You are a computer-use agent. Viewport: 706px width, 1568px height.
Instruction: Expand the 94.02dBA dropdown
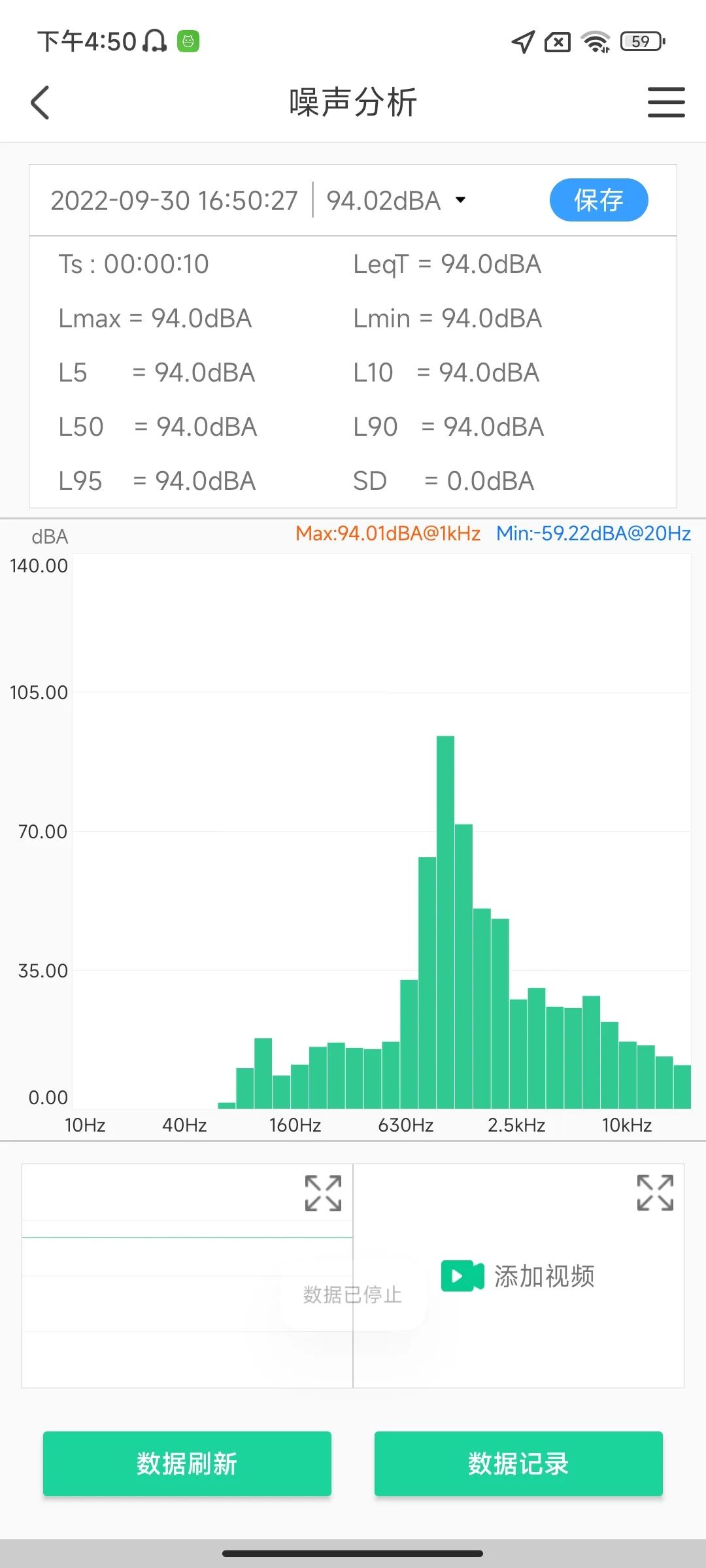[x=396, y=200]
